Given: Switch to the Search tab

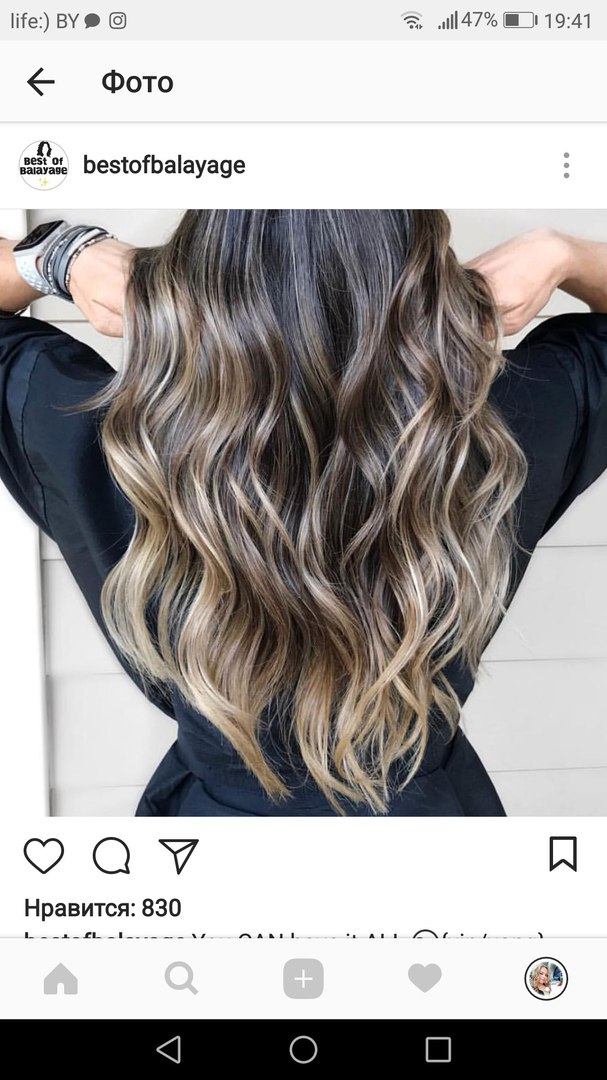Looking at the screenshot, I should tap(181, 979).
